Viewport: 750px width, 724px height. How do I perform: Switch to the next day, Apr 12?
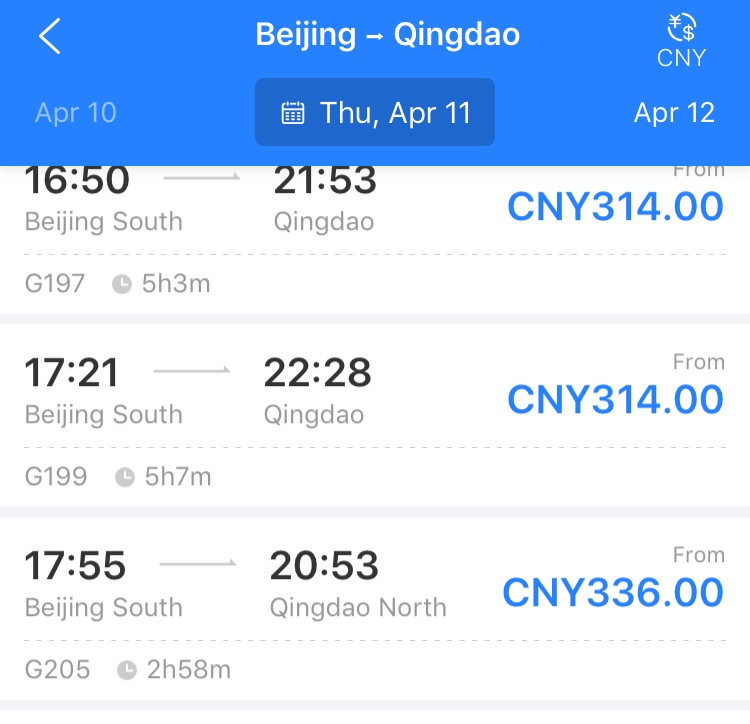tap(674, 112)
